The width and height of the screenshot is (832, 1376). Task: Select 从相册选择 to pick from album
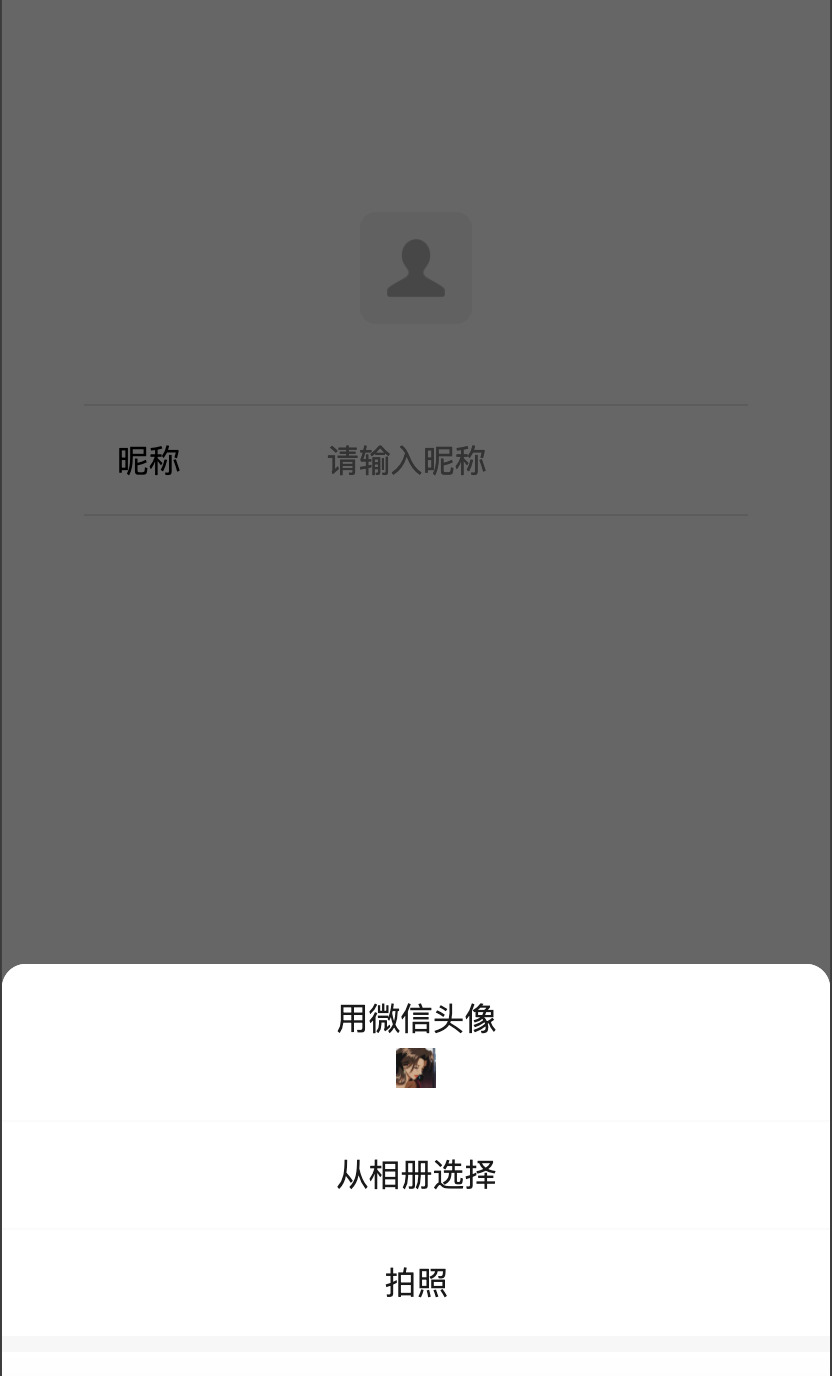coord(416,1174)
